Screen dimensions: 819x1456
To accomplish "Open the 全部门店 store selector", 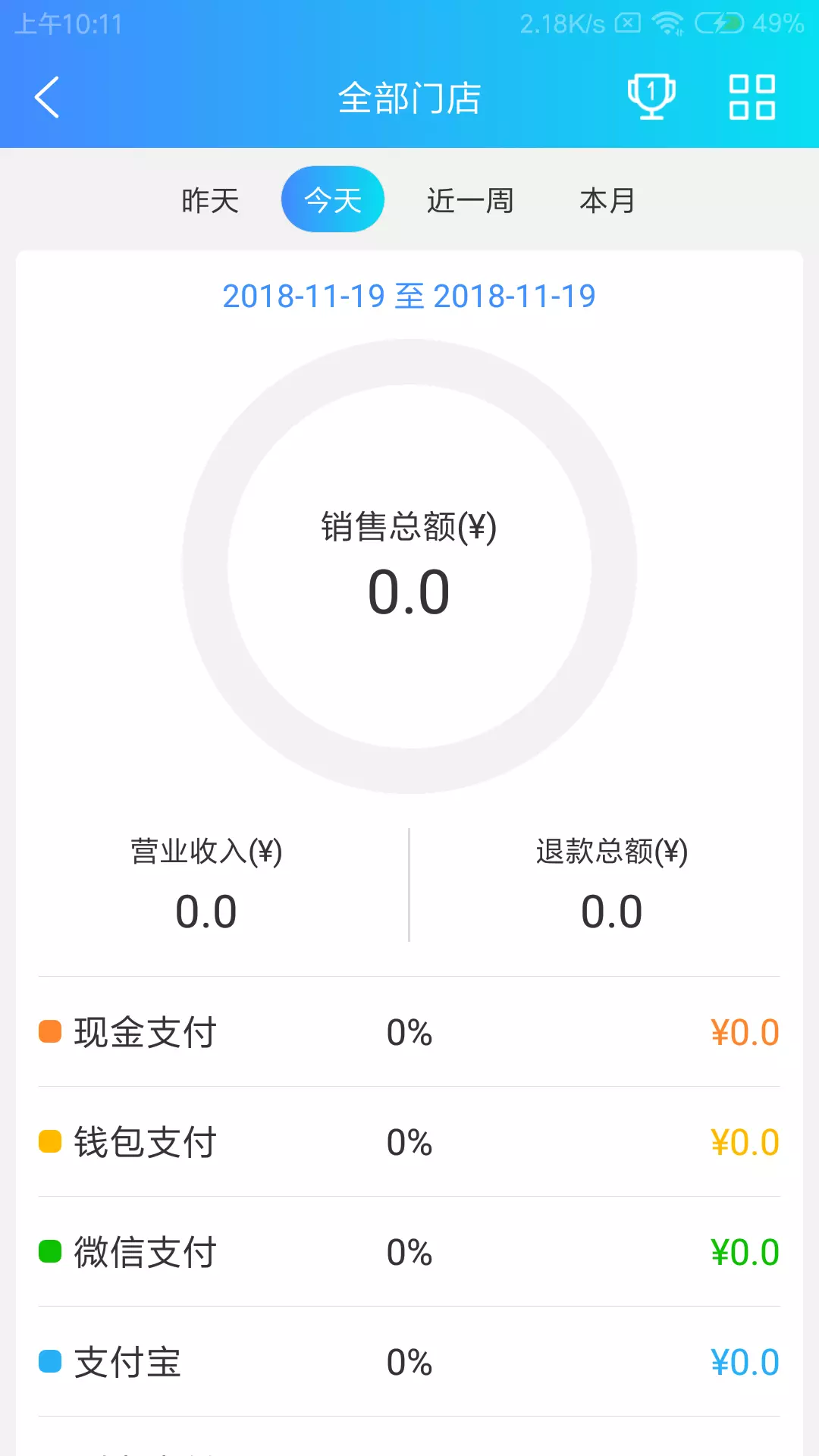I will pyautogui.click(x=409, y=98).
